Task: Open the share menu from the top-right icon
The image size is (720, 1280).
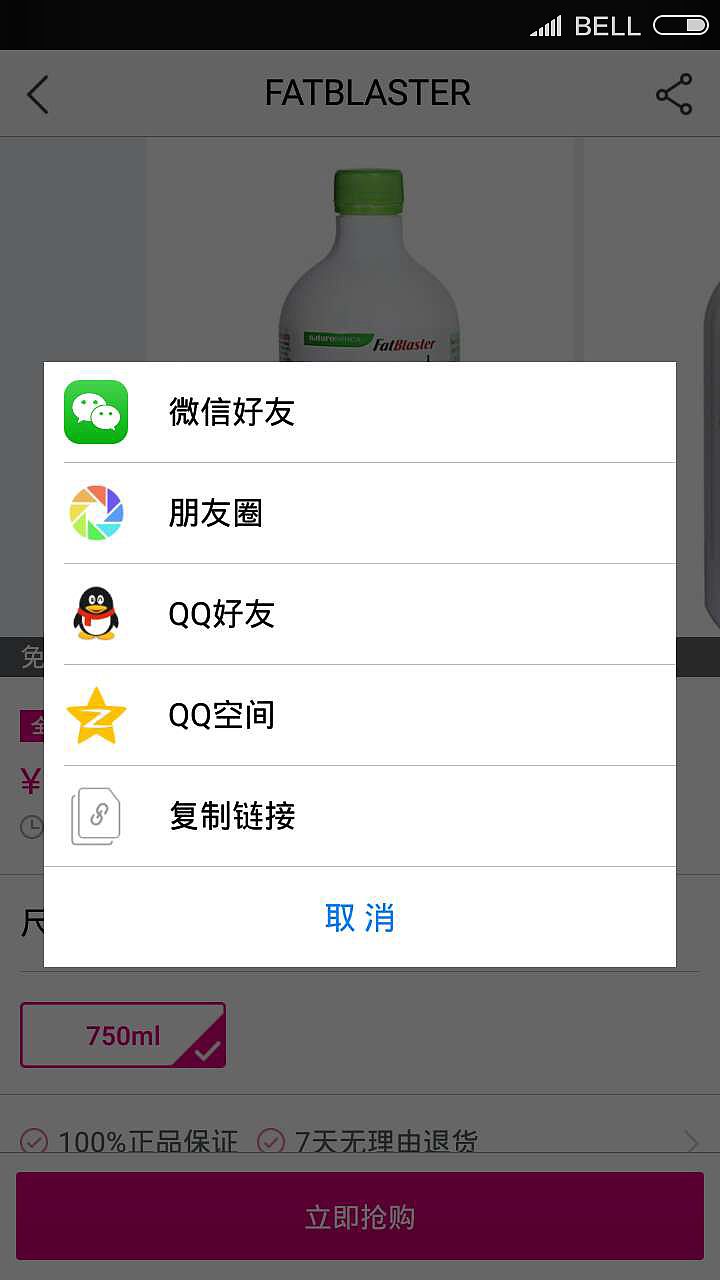Action: click(x=674, y=95)
